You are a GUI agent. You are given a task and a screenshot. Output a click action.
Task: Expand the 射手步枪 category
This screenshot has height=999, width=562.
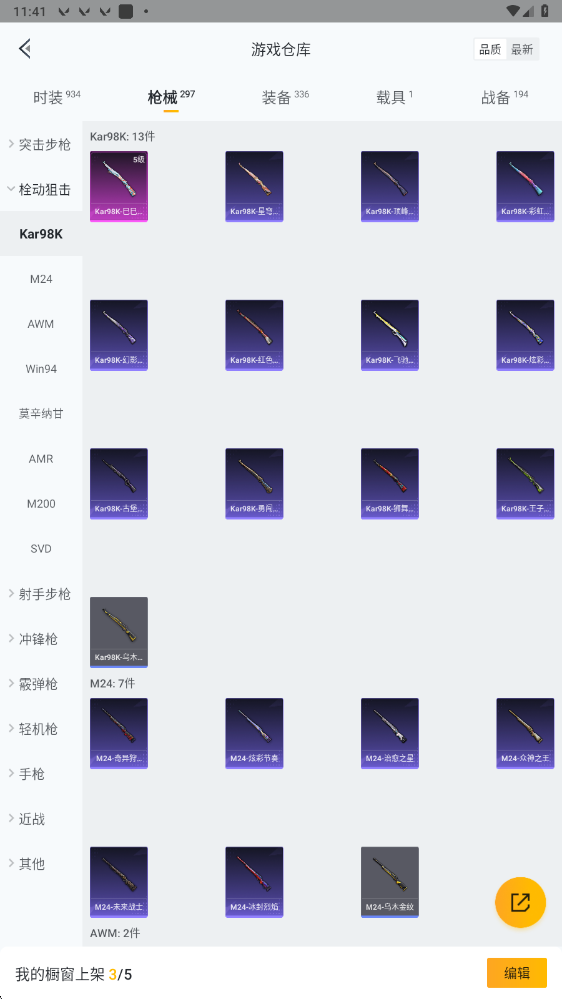[x=41, y=594]
